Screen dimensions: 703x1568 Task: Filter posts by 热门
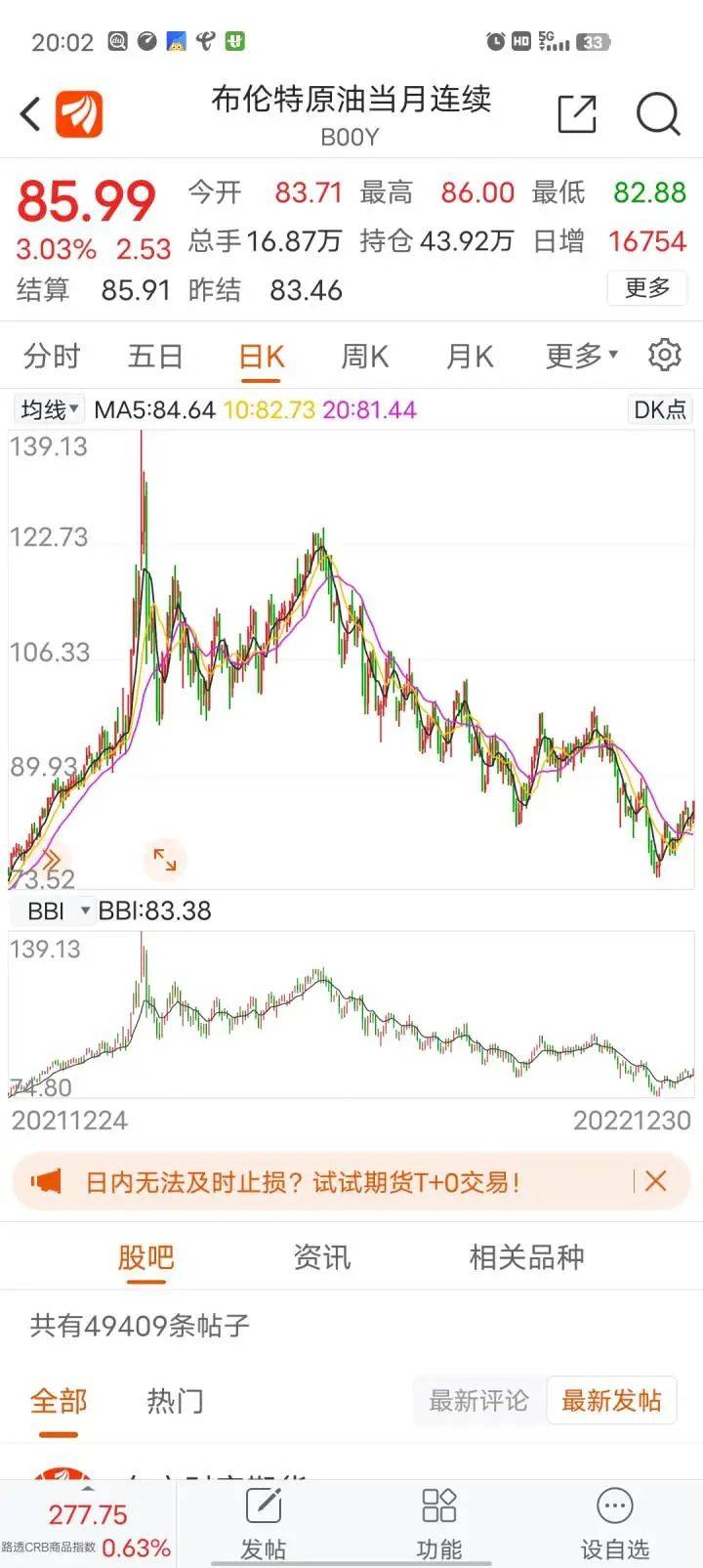175,1401
